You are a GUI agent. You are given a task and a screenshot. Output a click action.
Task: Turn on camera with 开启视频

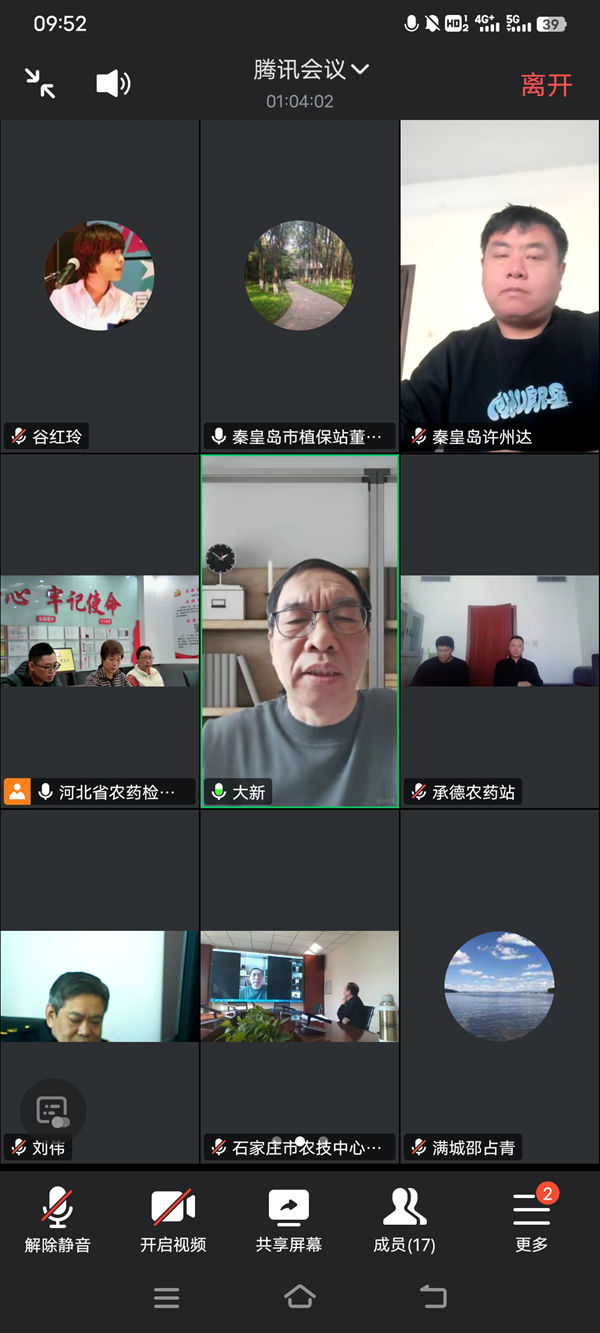pos(173,1220)
